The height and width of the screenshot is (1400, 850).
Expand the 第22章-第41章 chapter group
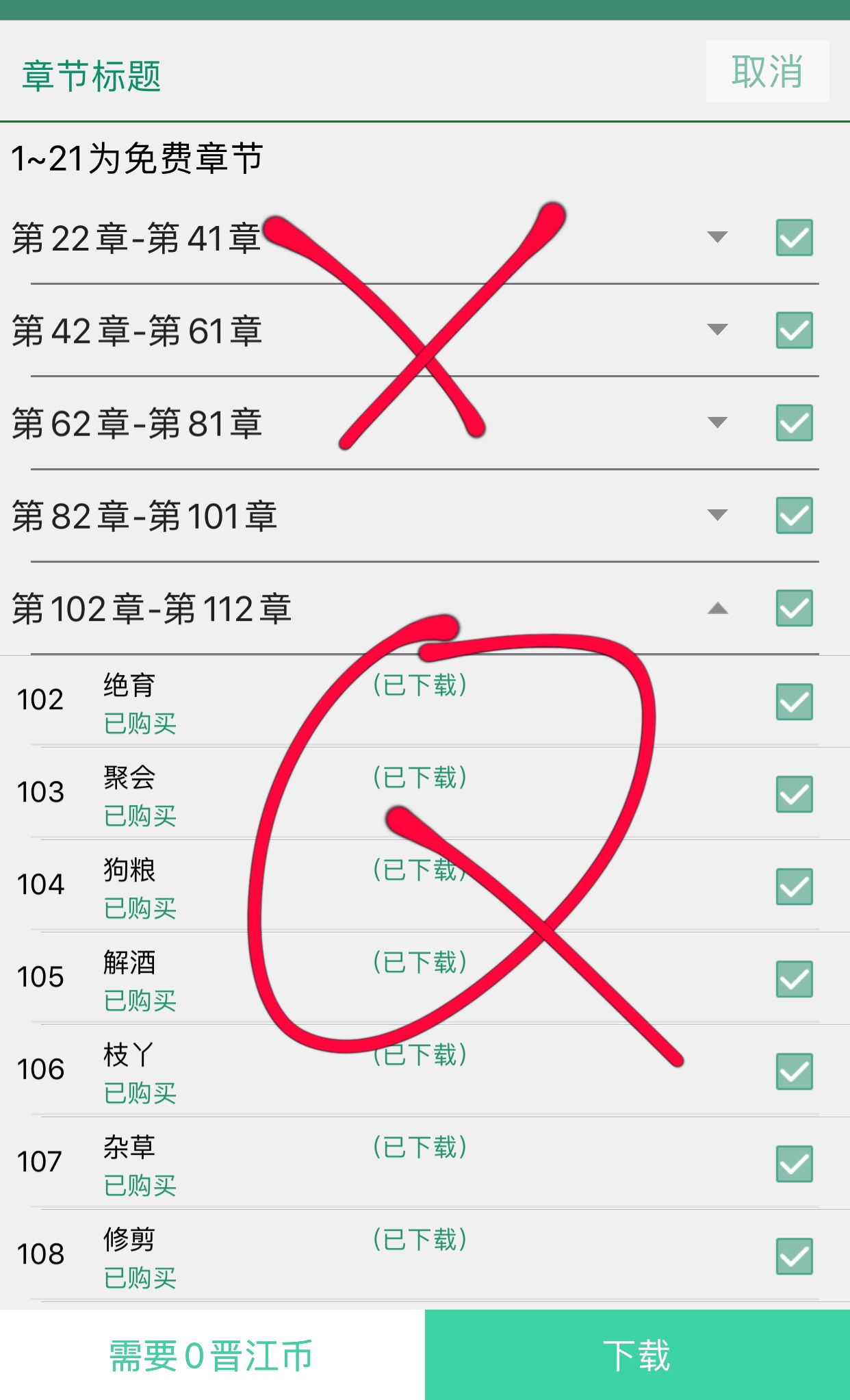(717, 238)
